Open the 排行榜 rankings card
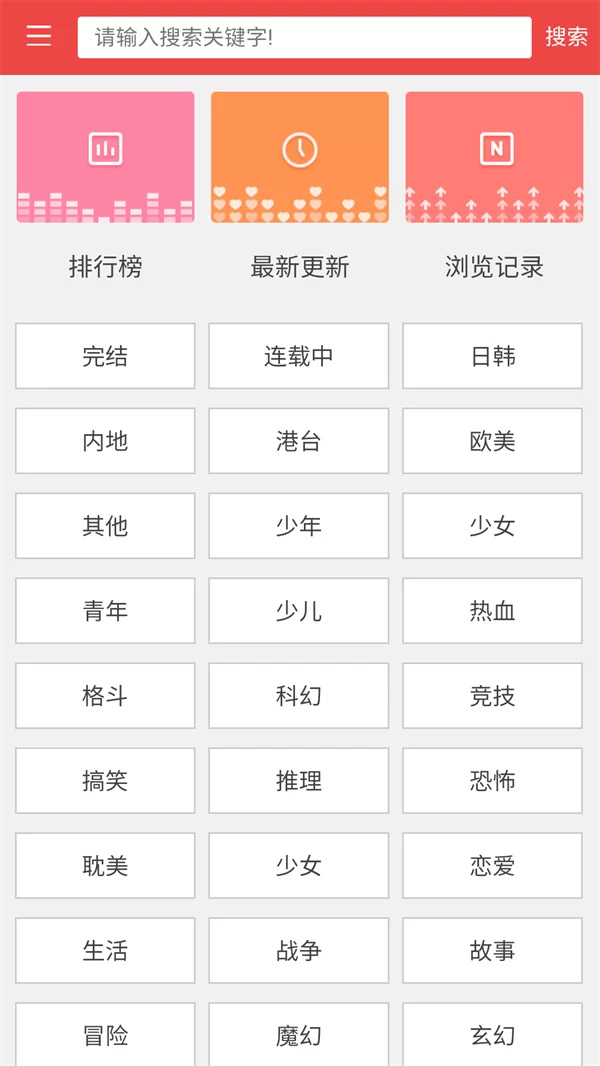This screenshot has width=600, height=1066. tap(105, 157)
